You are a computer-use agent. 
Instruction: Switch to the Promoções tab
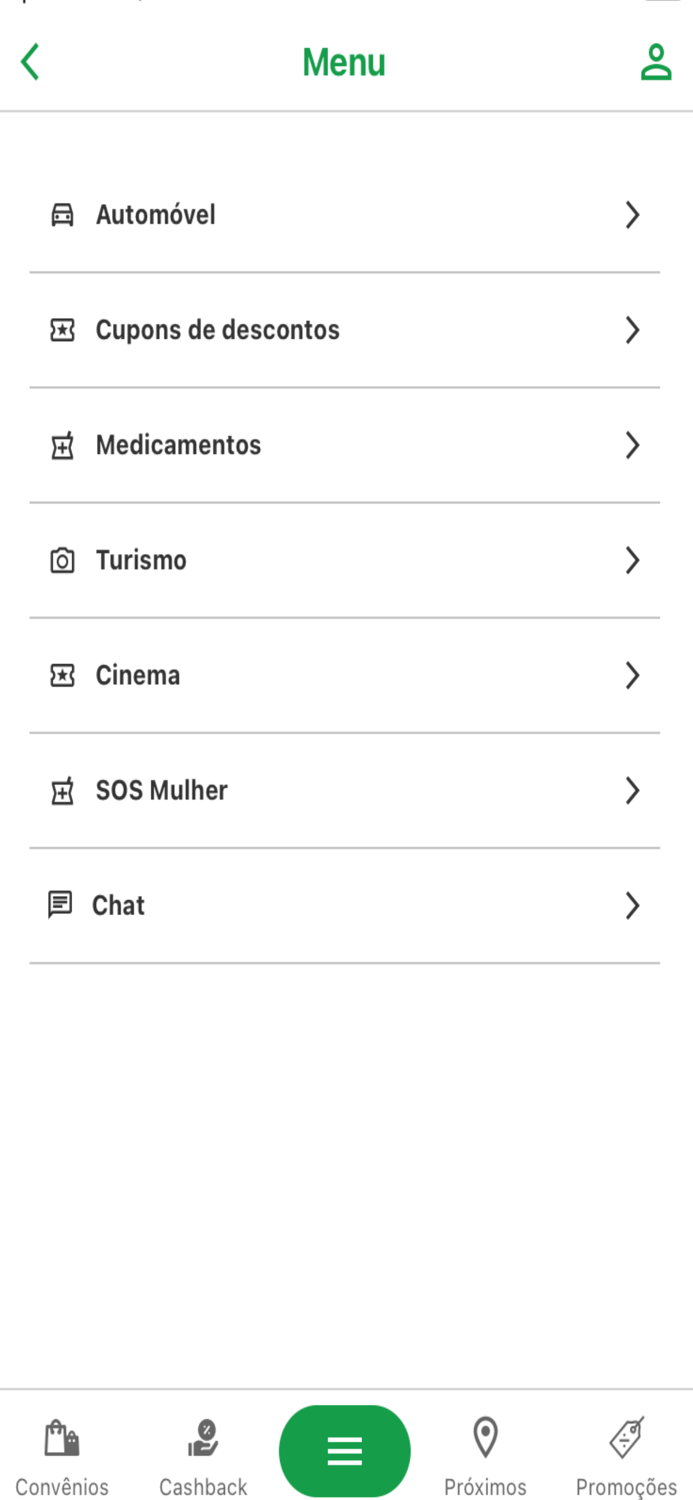[627, 1458]
